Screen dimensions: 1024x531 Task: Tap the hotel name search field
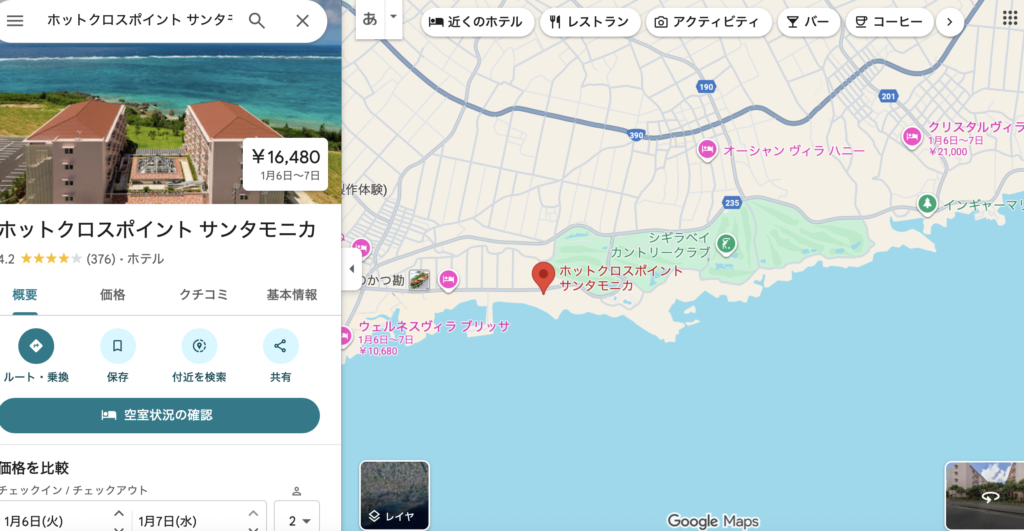click(140, 21)
